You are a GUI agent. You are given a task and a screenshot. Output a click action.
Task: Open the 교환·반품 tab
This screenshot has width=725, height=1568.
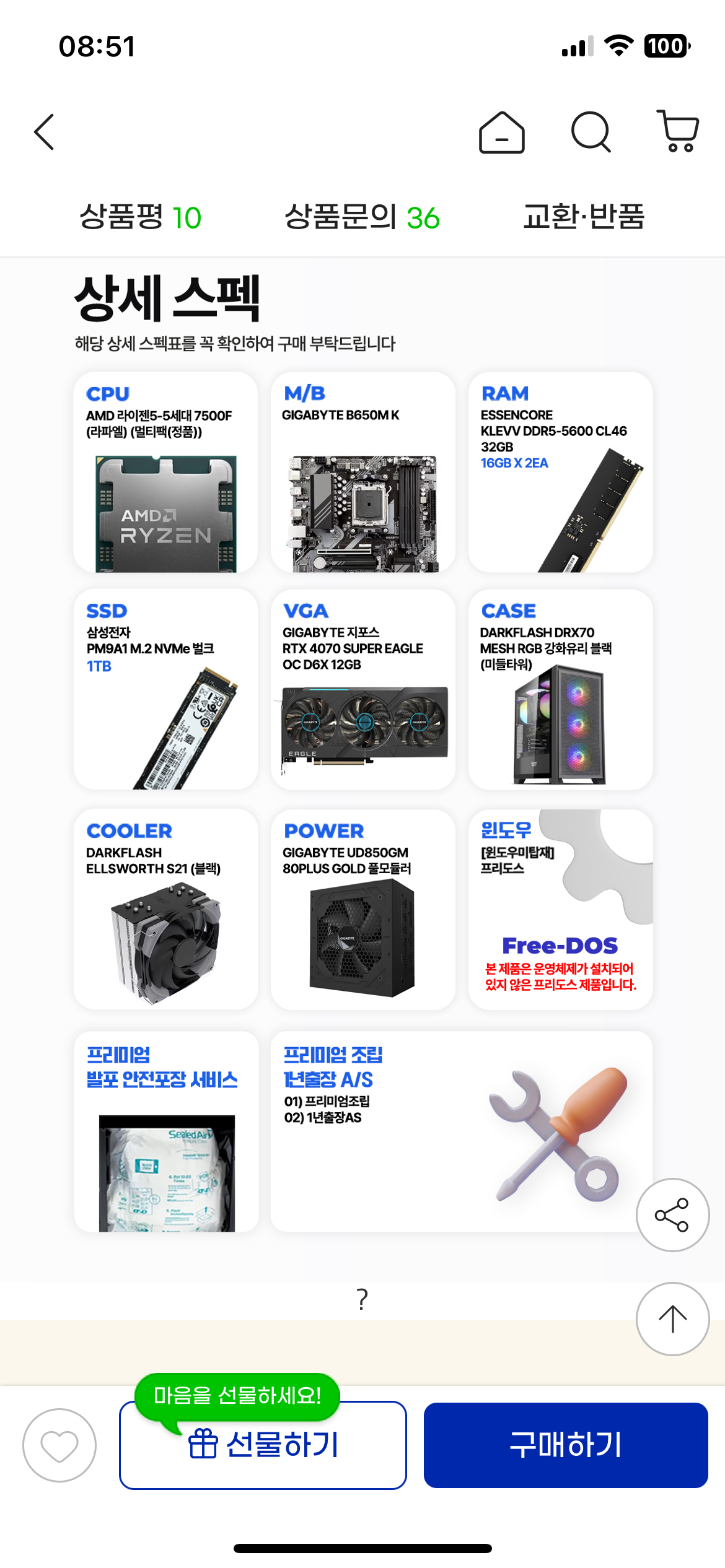584,217
